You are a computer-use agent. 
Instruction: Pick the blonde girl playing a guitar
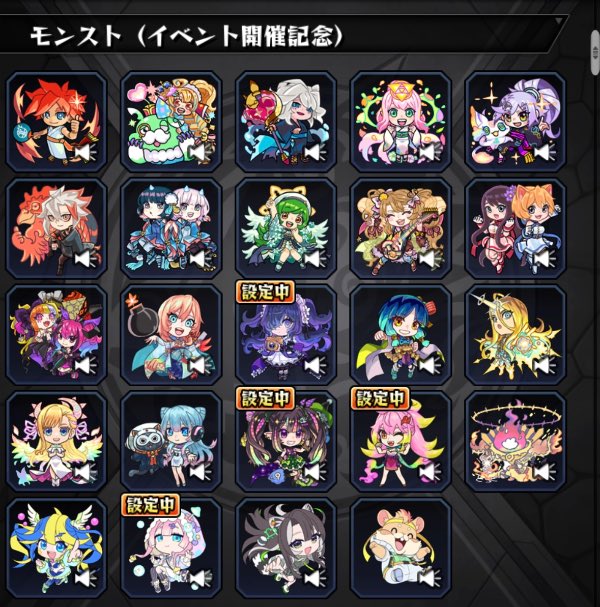[400, 225]
